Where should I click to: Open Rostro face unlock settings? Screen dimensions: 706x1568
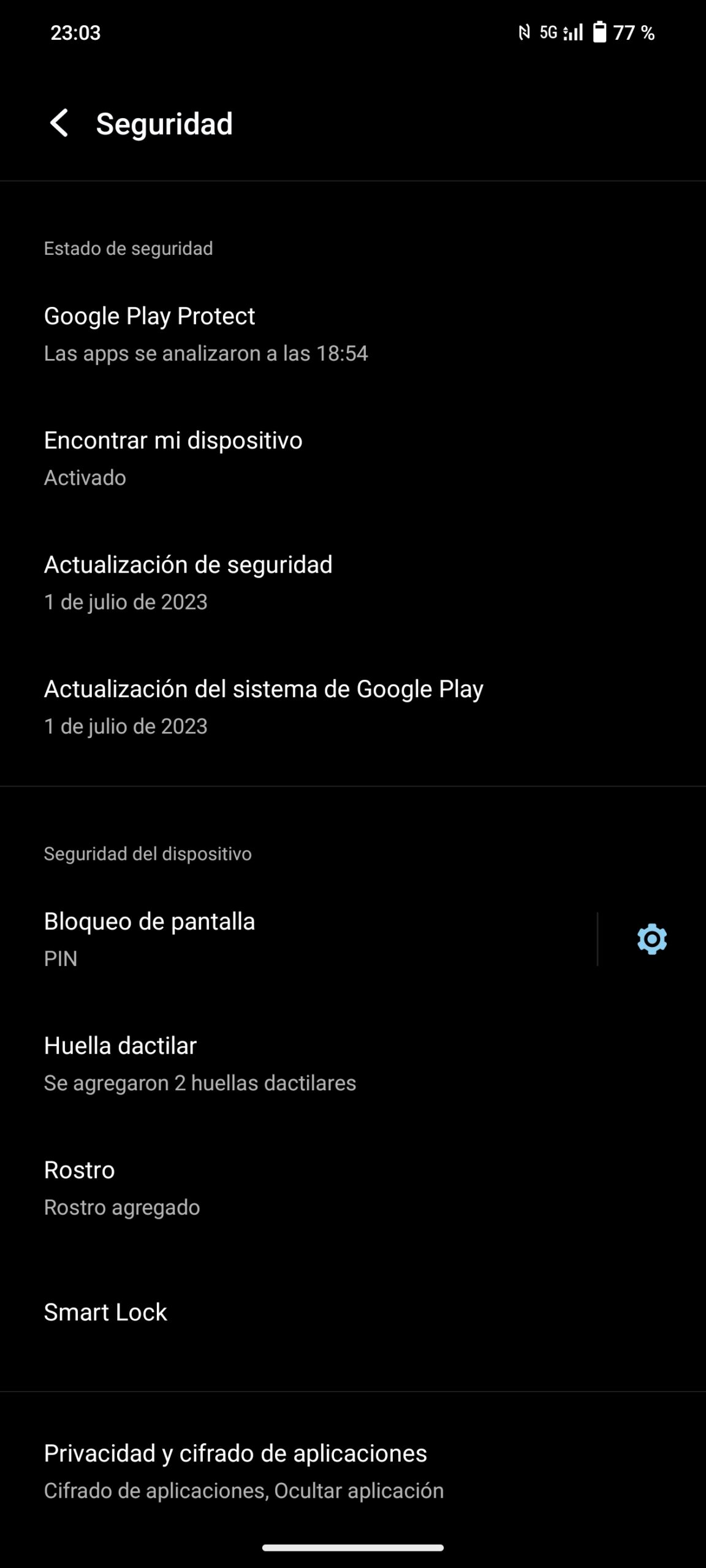coord(123,1187)
